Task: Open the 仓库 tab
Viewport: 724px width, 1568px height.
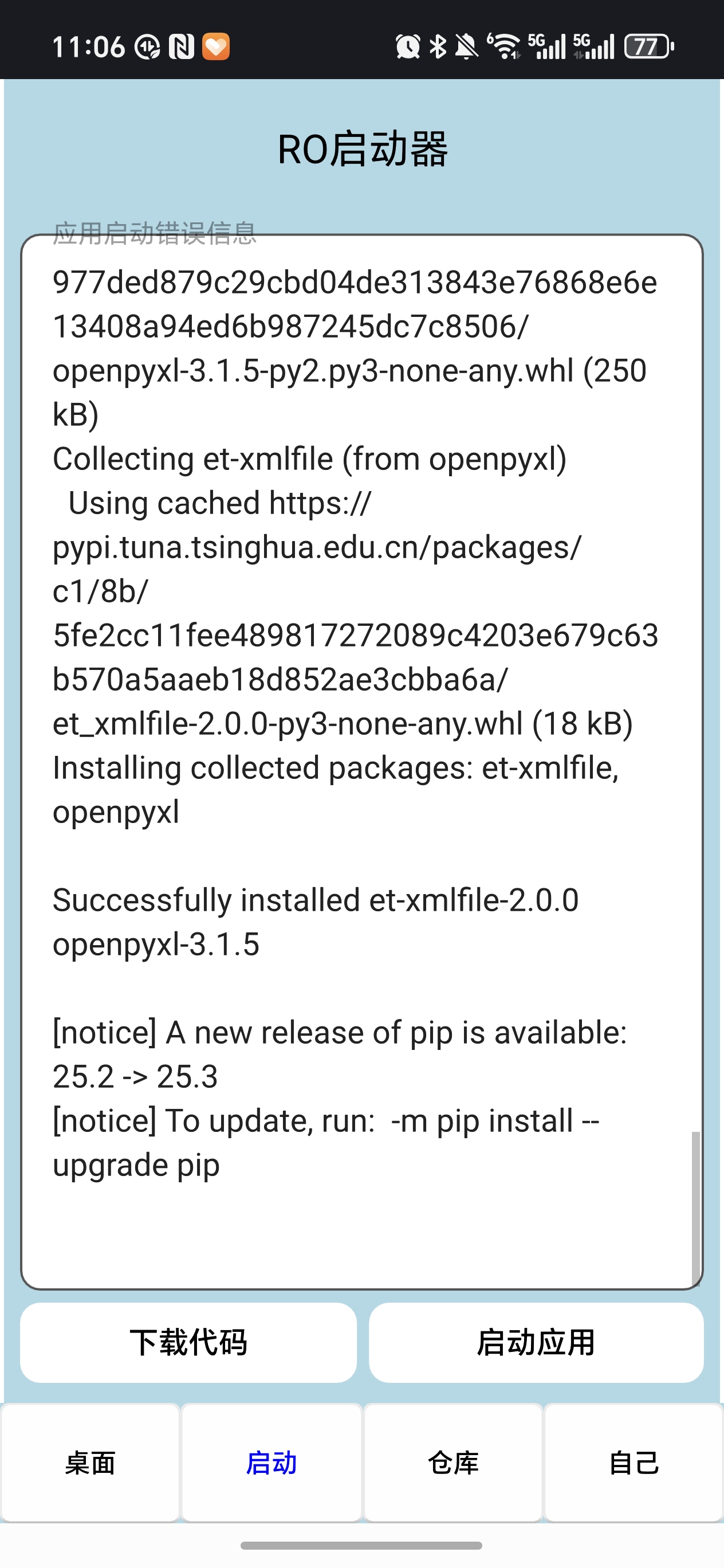Action: click(x=453, y=1462)
